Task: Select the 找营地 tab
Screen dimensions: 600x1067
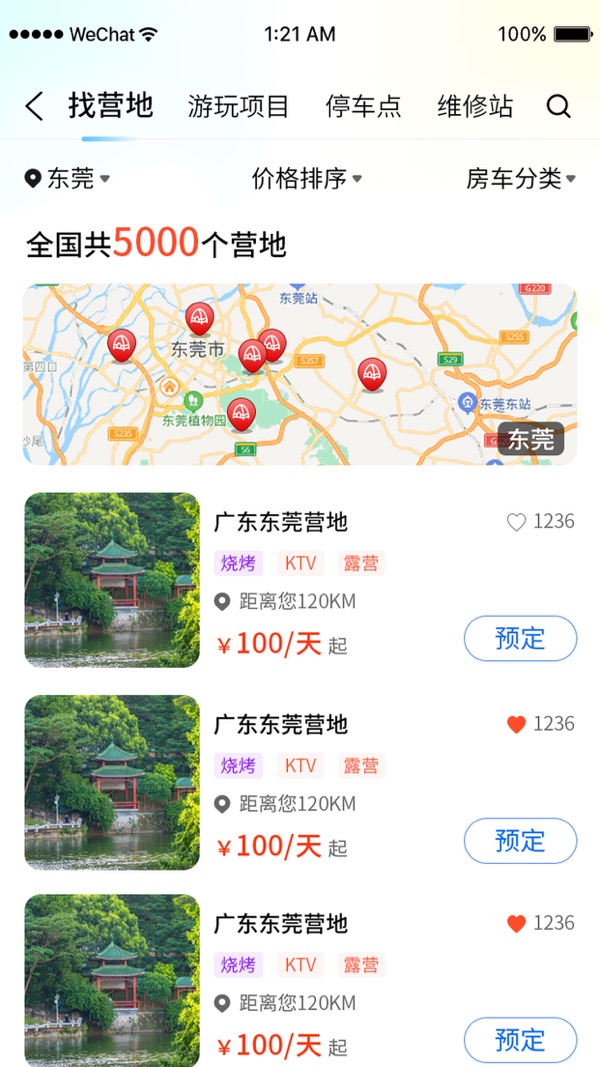Action: [110, 105]
